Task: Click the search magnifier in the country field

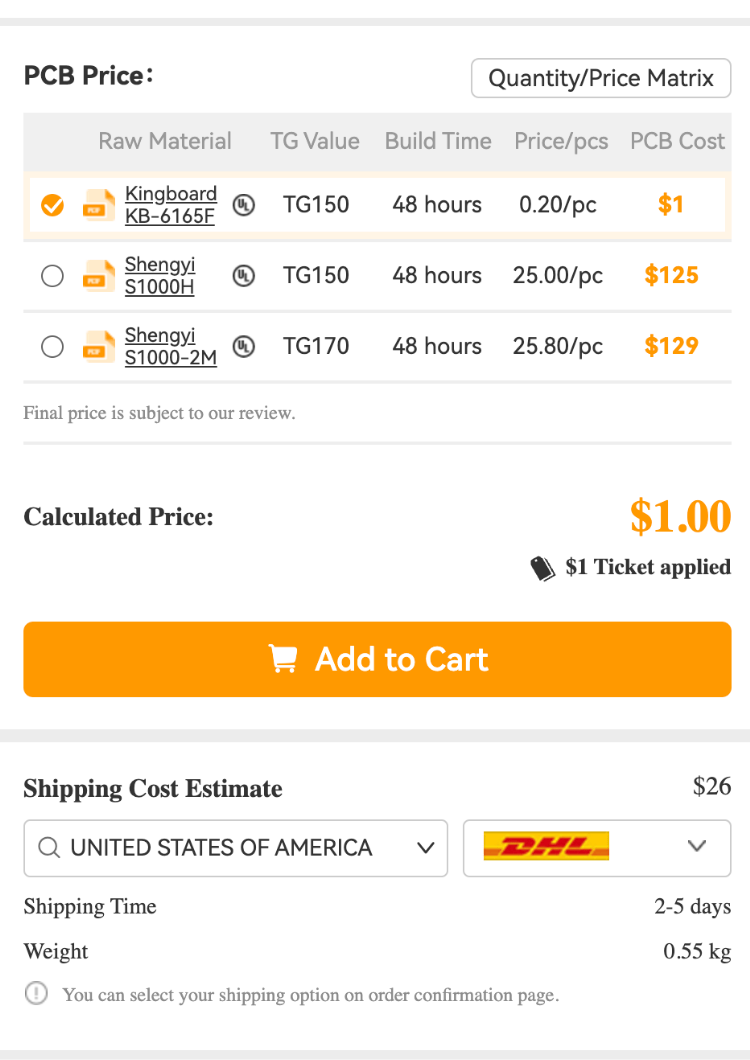Action: [48, 847]
